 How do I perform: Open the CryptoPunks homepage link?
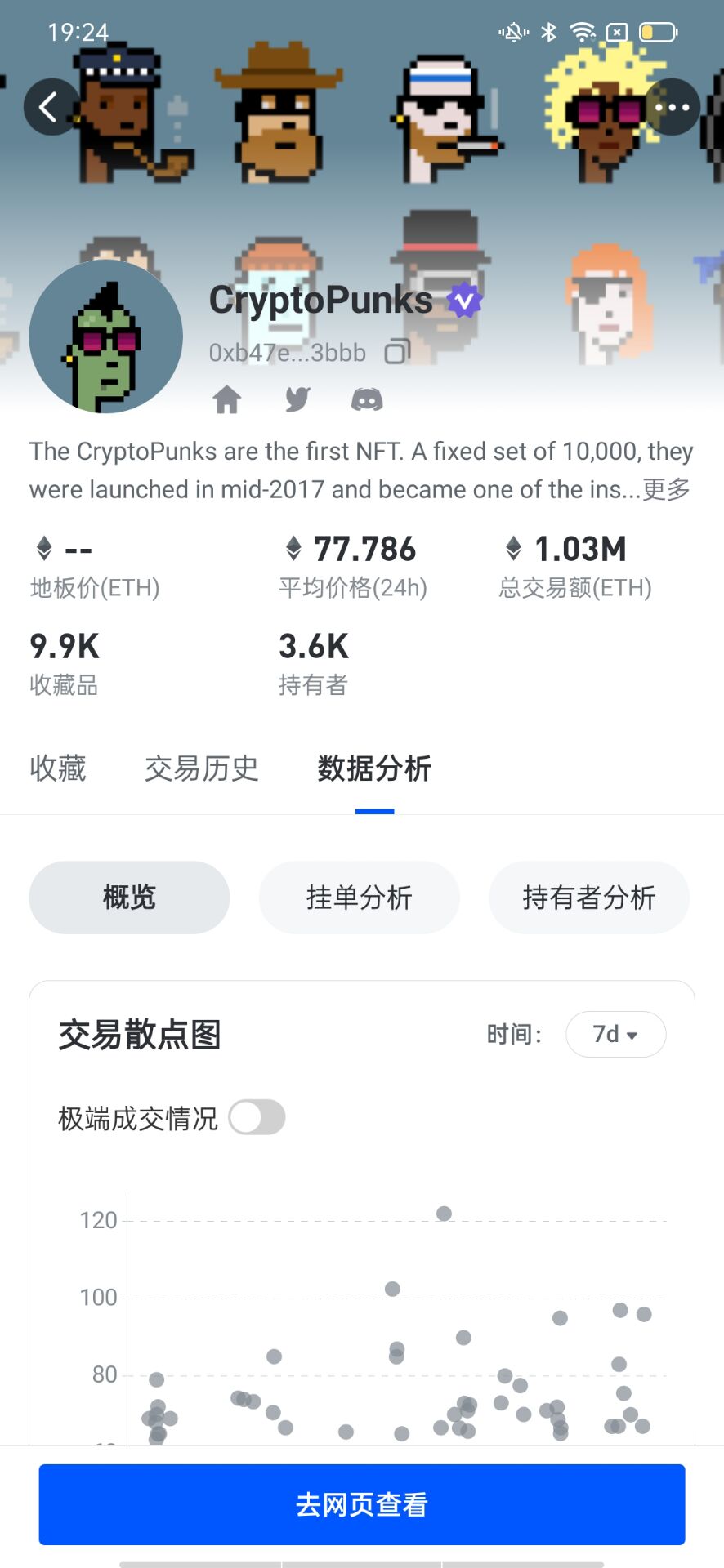click(227, 400)
